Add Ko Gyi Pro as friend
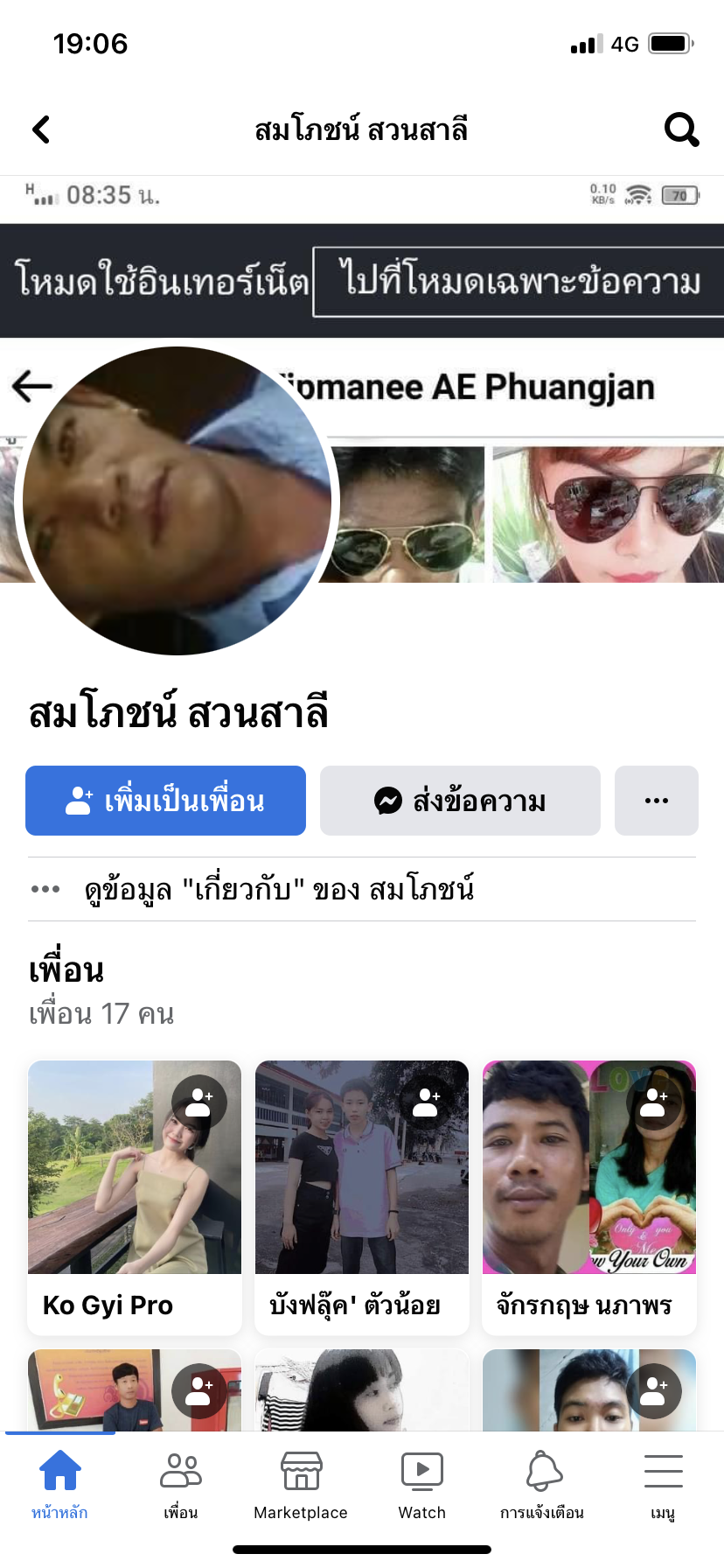724x1568 pixels. coord(199,1102)
